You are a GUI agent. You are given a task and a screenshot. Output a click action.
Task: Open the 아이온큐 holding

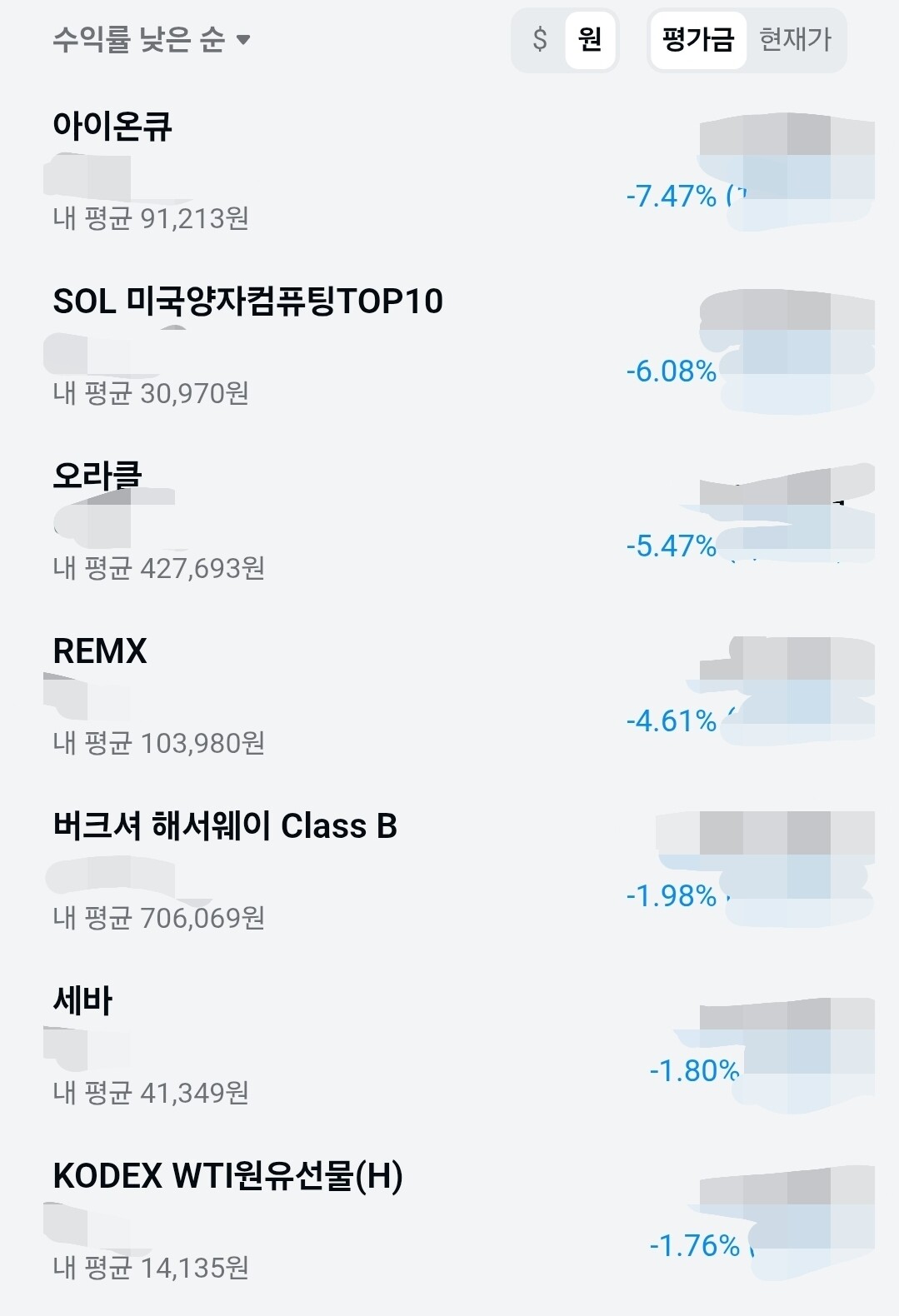click(x=450, y=172)
